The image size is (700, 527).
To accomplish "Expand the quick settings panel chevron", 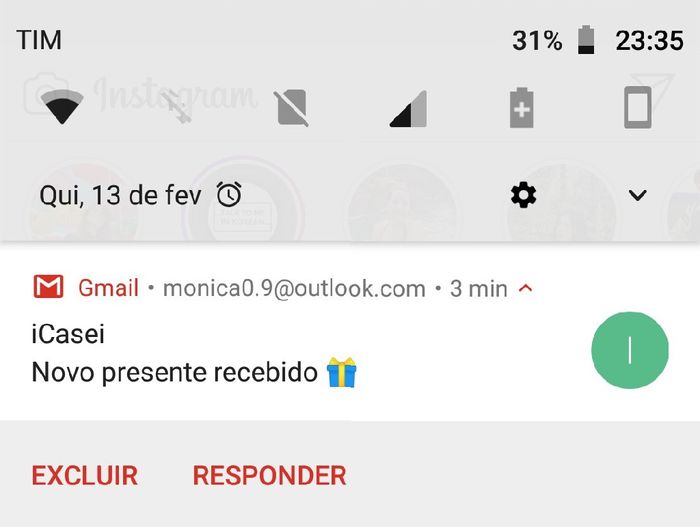I will 638,195.
